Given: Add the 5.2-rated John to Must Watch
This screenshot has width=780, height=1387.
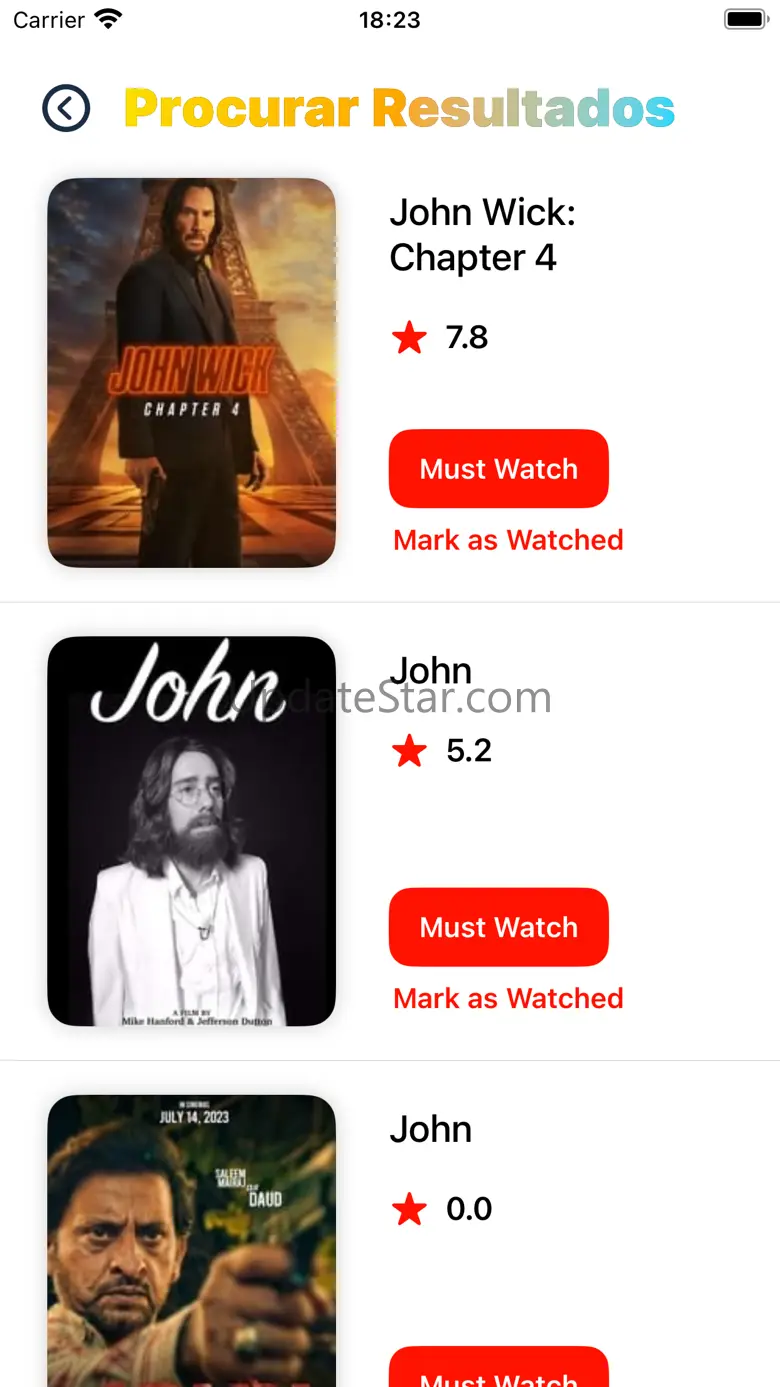Looking at the screenshot, I should 498,927.
